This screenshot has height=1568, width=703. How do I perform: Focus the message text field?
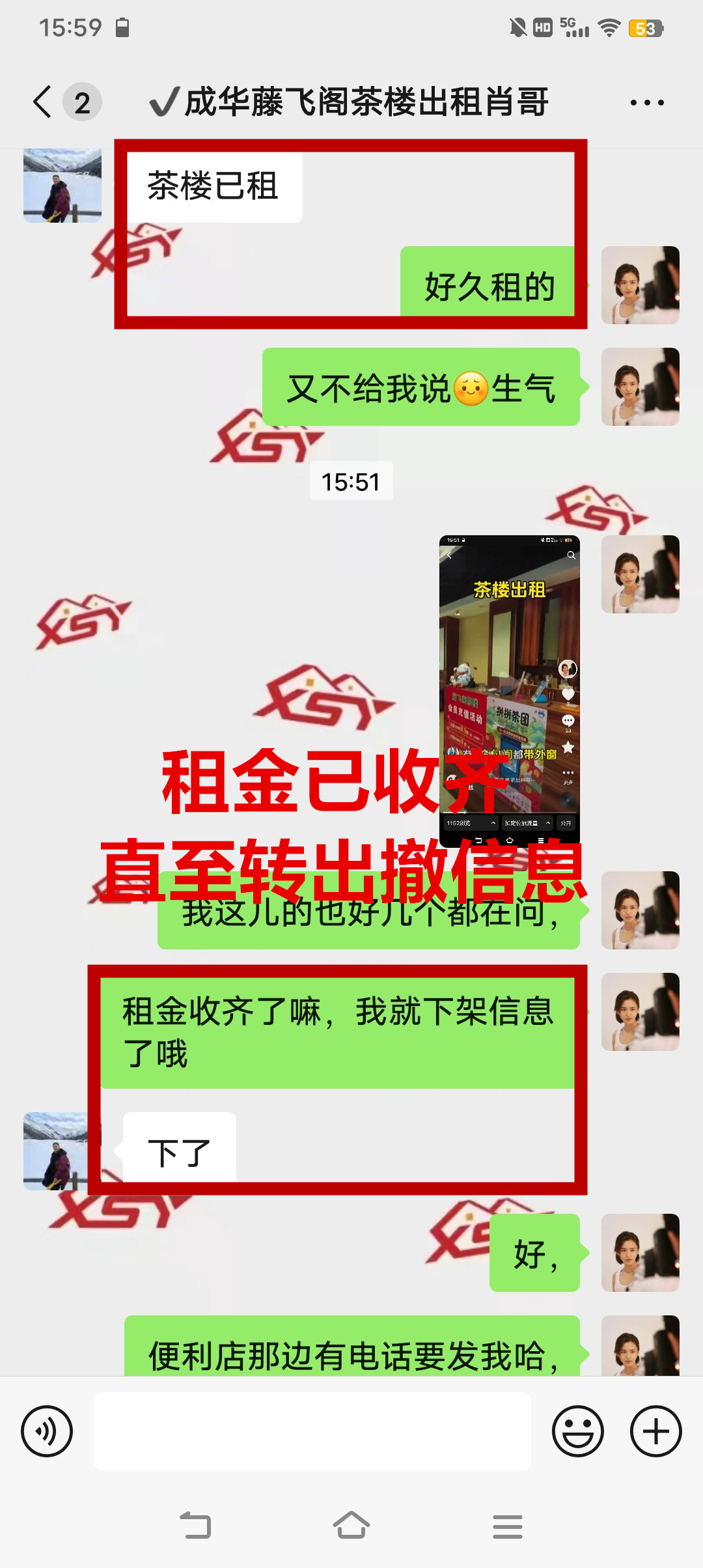(x=312, y=1431)
